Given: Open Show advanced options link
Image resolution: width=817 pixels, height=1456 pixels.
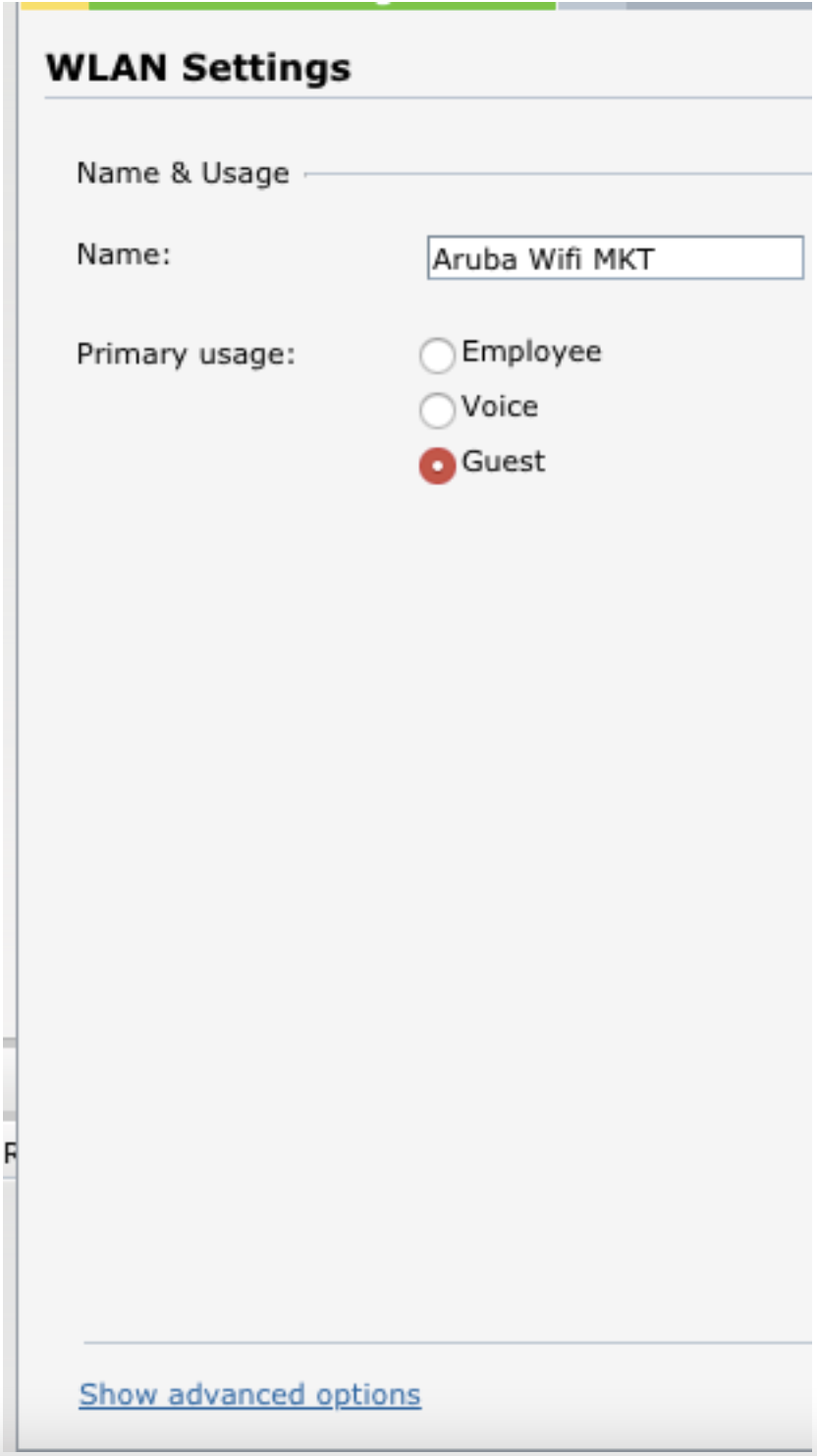Looking at the screenshot, I should tap(250, 1394).
